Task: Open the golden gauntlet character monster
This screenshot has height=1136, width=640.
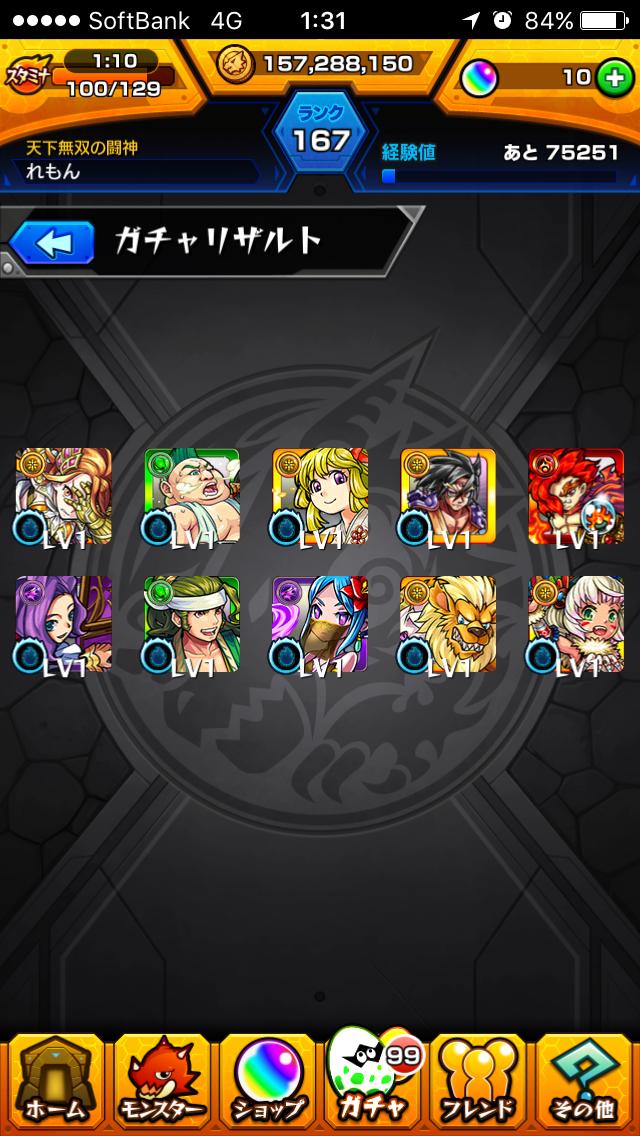Action: pyautogui.click(x=64, y=496)
